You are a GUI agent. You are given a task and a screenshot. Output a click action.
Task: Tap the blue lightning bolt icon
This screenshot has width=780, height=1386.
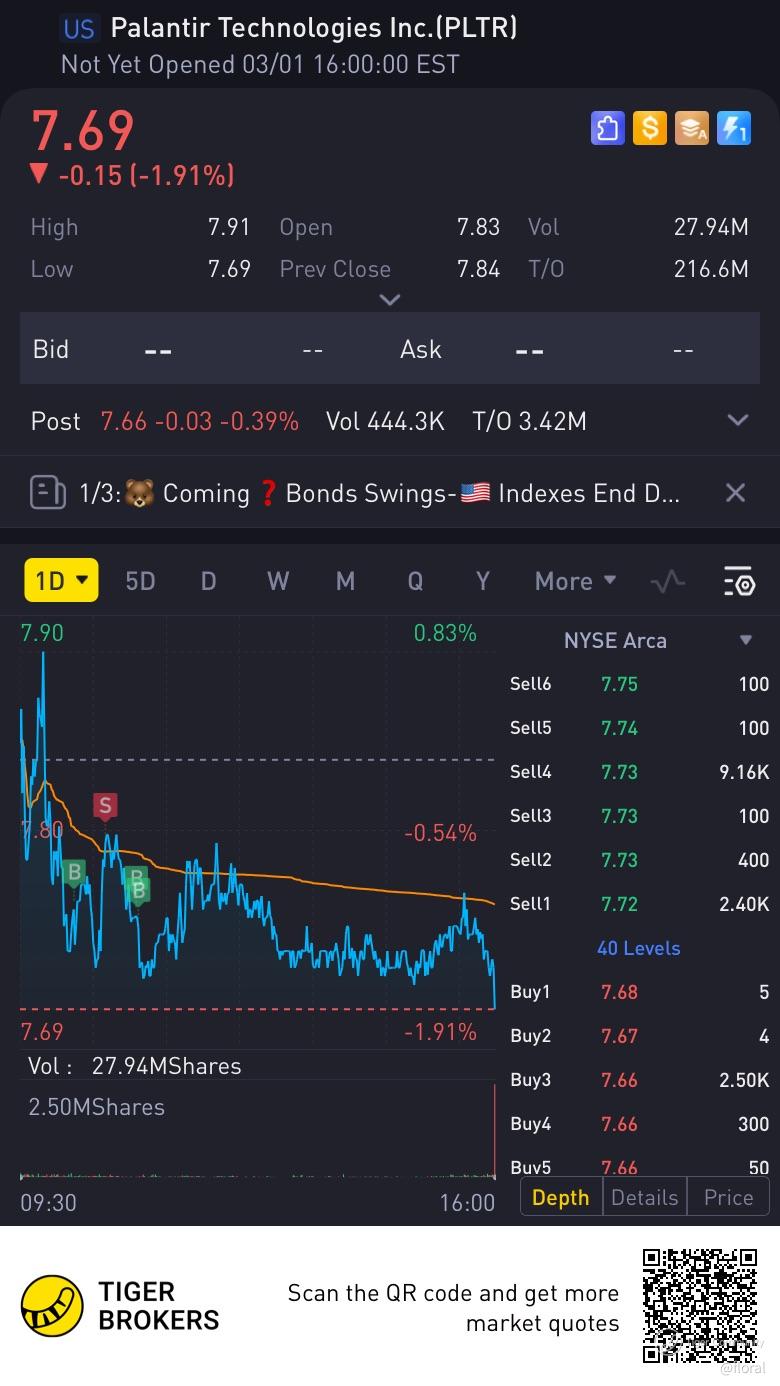click(734, 128)
